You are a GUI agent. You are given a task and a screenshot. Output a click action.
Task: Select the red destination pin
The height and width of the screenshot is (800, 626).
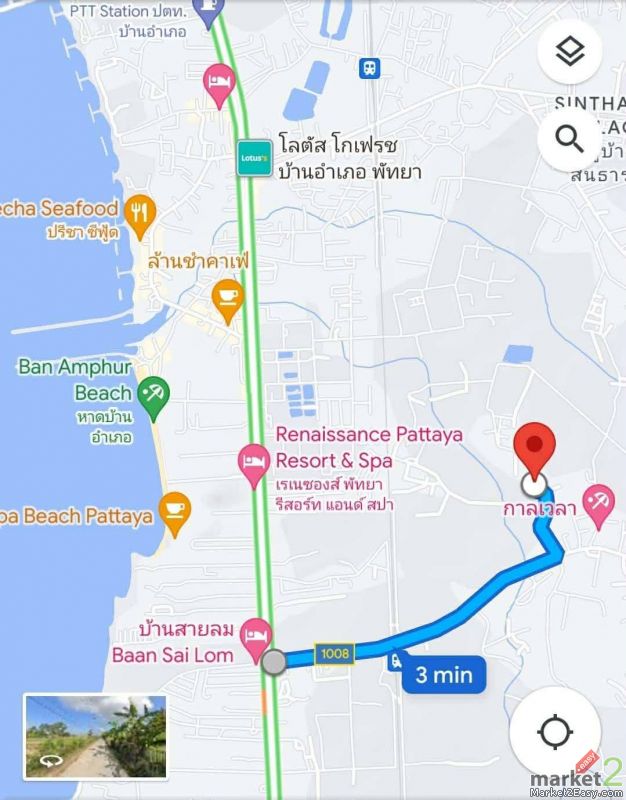pyautogui.click(x=534, y=452)
